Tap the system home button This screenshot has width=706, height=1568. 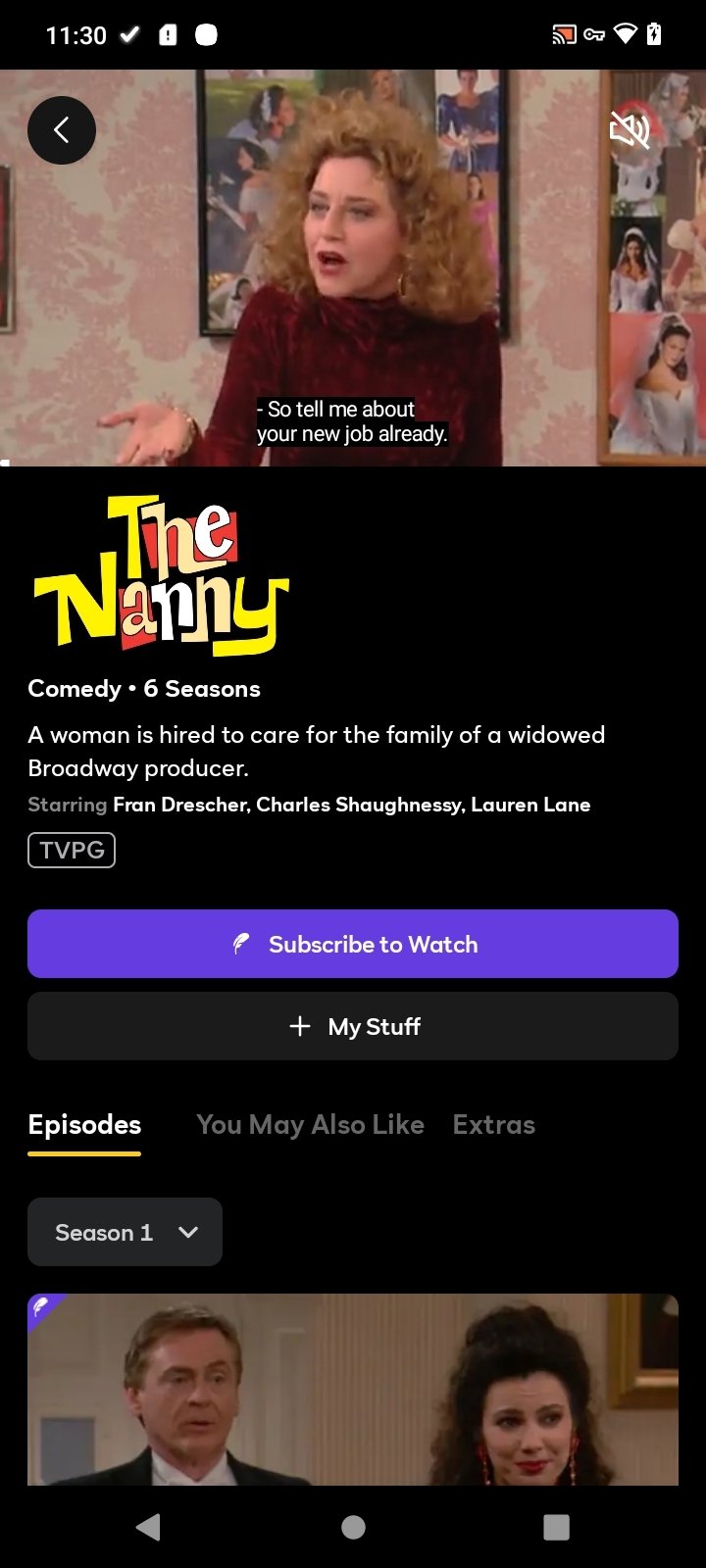pos(353,1527)
